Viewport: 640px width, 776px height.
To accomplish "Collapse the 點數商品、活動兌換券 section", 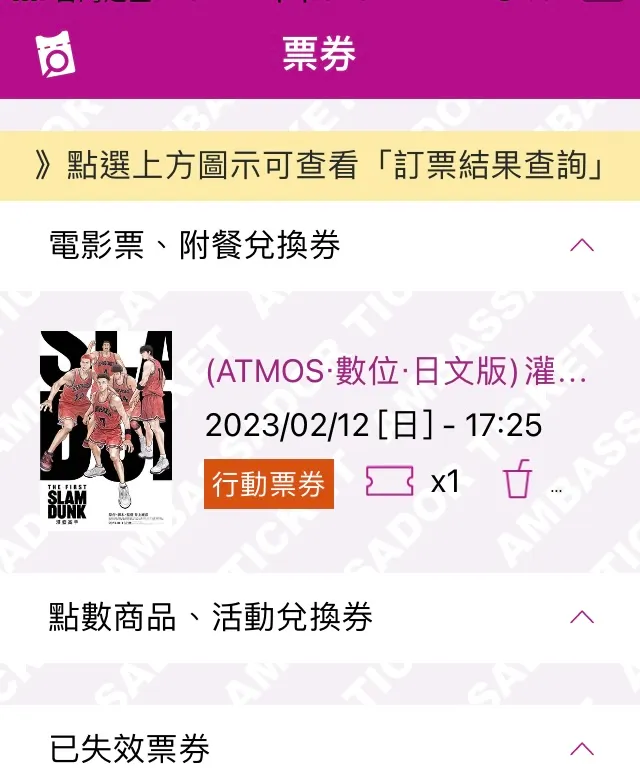I will [581, 617].
